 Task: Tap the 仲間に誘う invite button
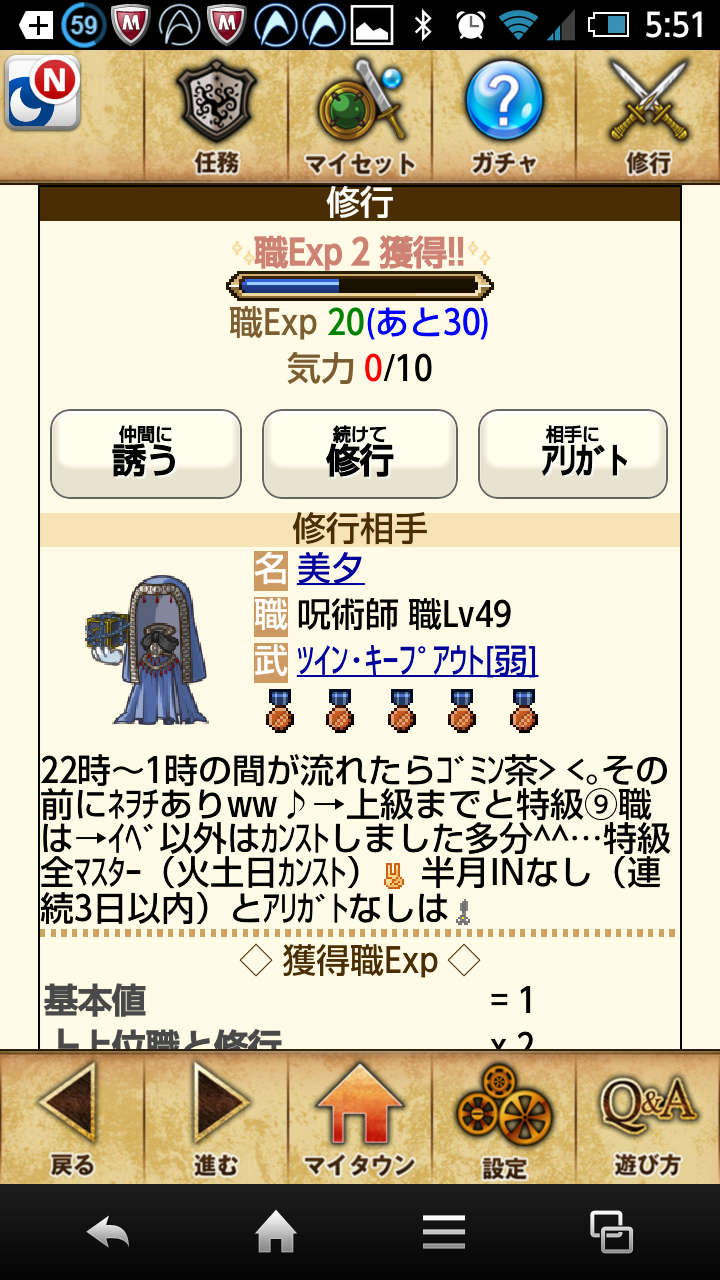[x=146, y=454]
